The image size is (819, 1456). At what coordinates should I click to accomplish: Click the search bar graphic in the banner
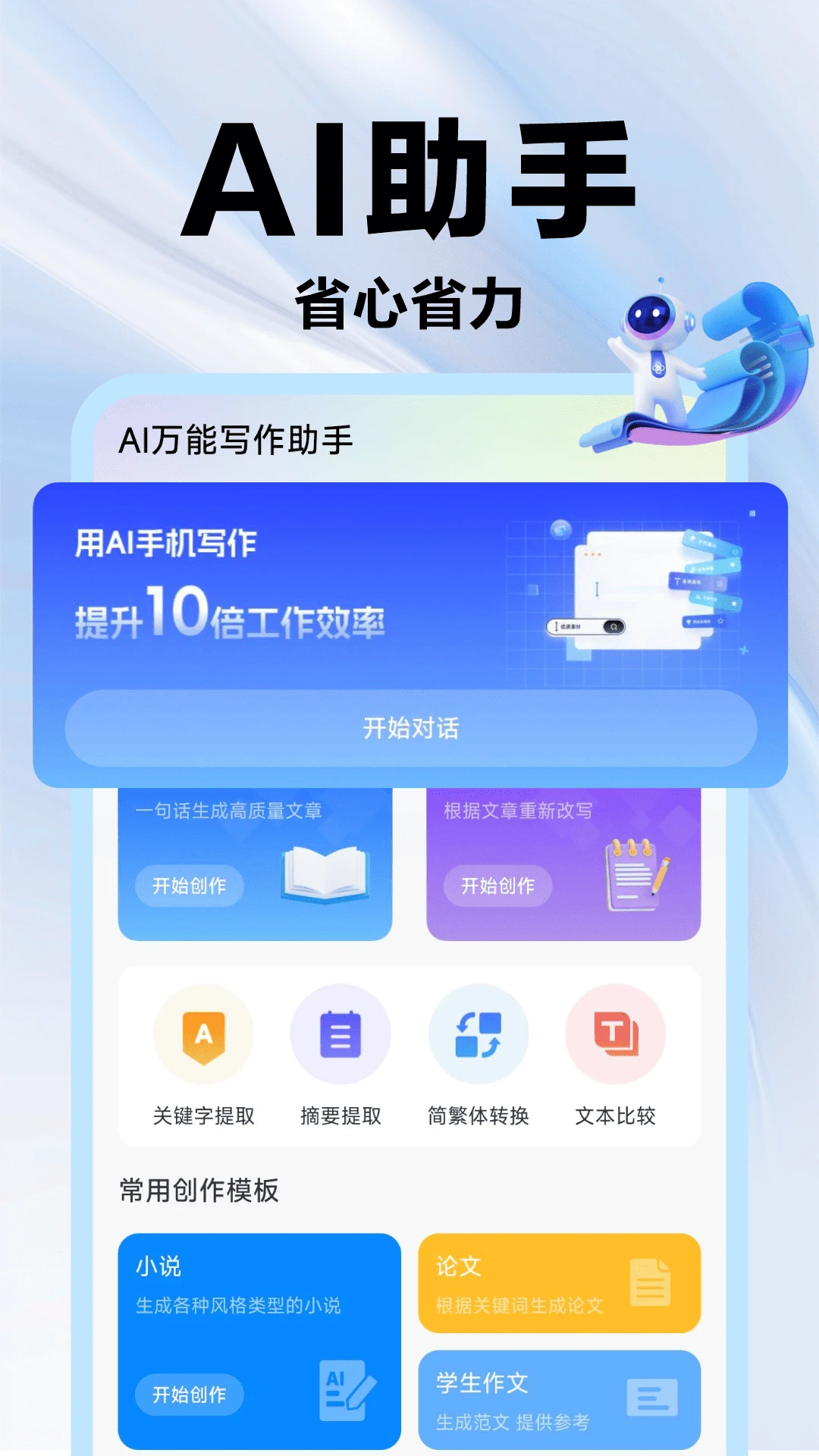(588, 626)
